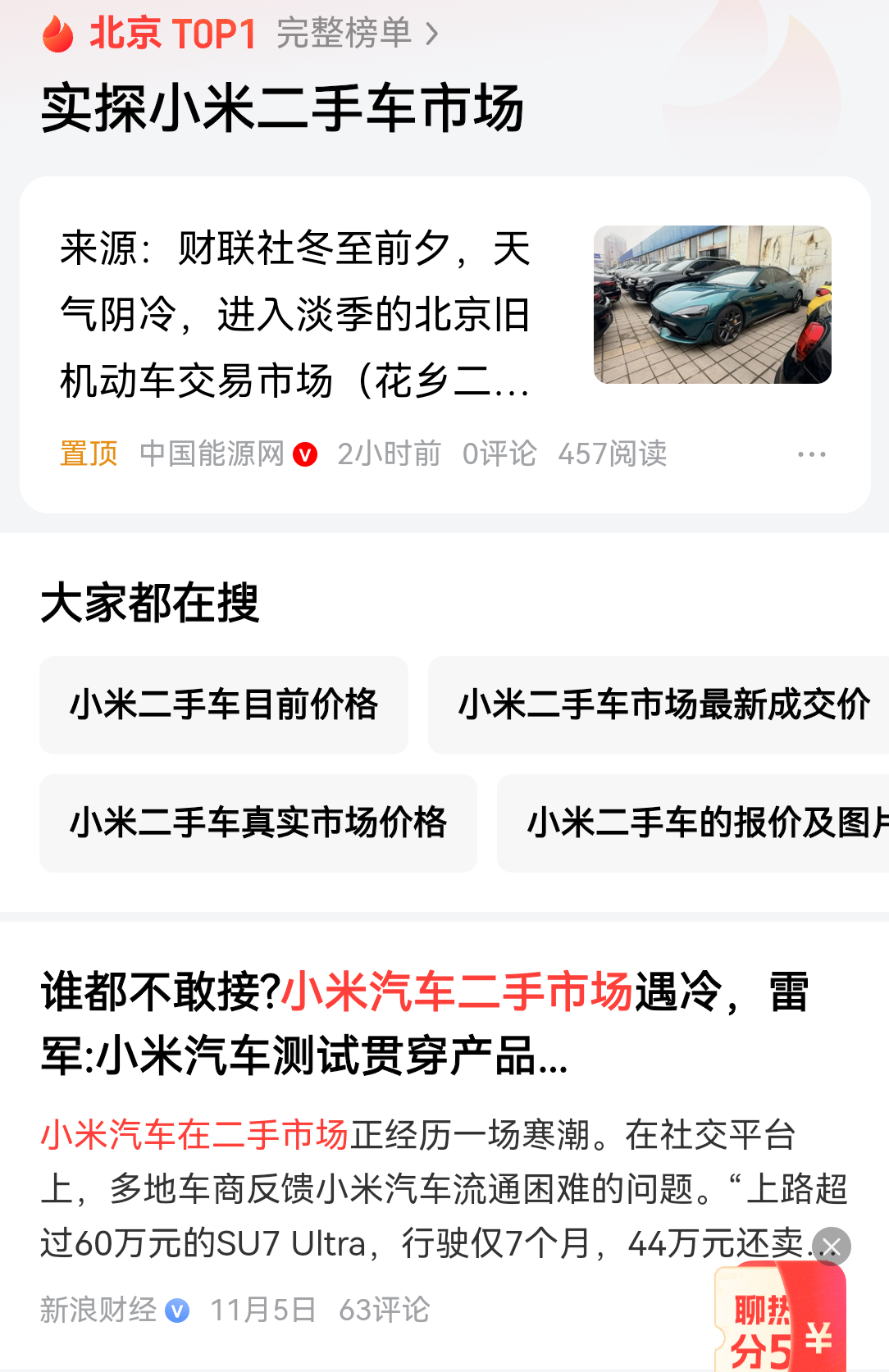Dismiss article preview via gray X icon

coord(831,1245)
